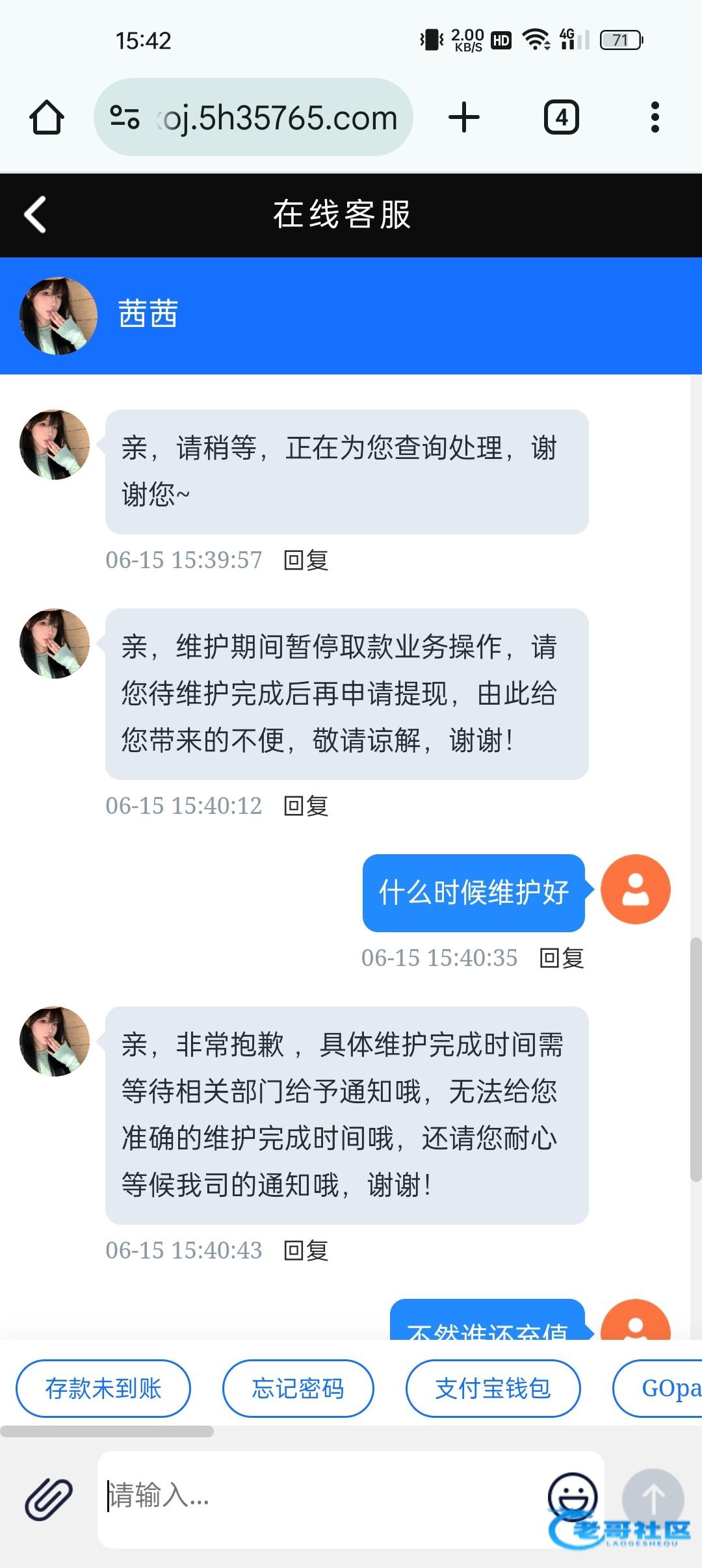The image size is (702, 1568).
Task: Open the browser home page
Action: [x=47, y=118]
